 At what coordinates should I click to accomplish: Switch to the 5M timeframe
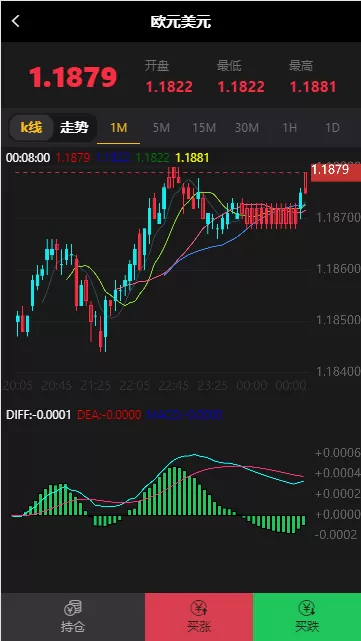tap(161, 128)
